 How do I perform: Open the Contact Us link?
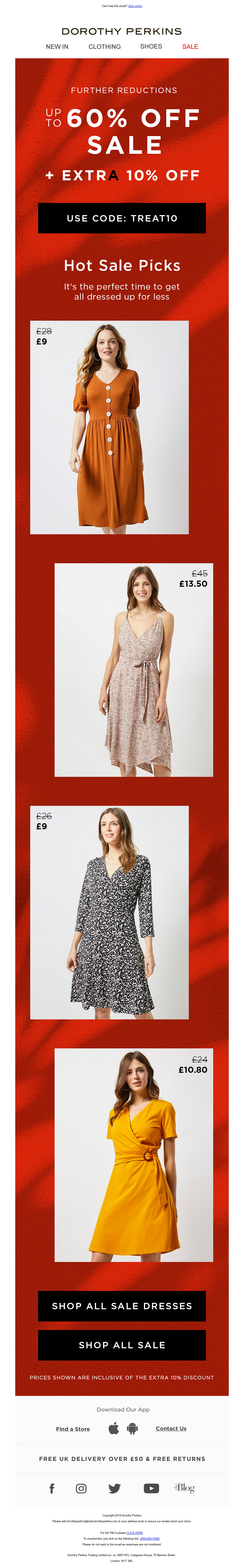171,1428
